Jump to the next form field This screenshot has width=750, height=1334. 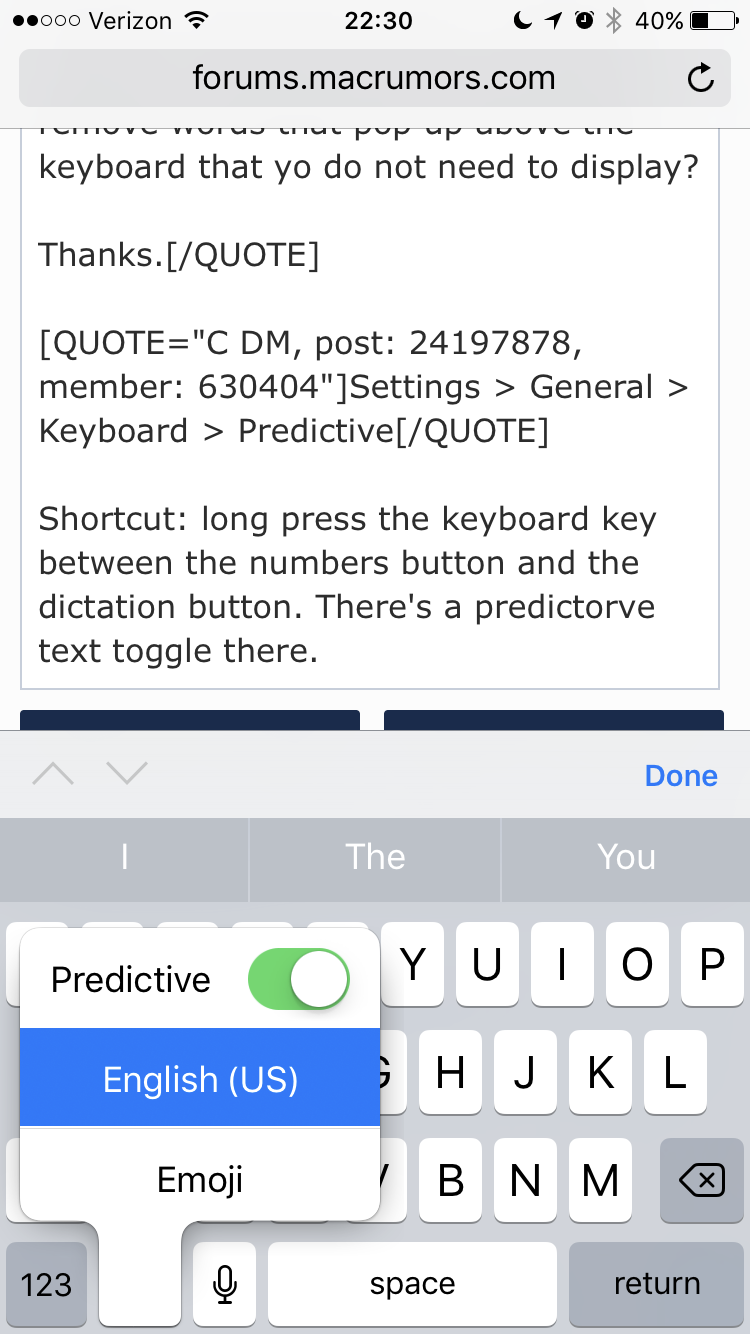(x=126, y=773)
